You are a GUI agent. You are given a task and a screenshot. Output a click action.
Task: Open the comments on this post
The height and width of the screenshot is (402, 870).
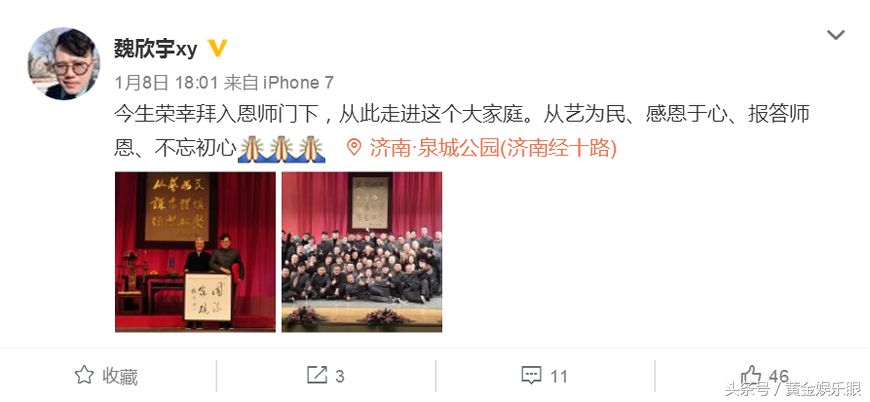(x=544, y=376)
